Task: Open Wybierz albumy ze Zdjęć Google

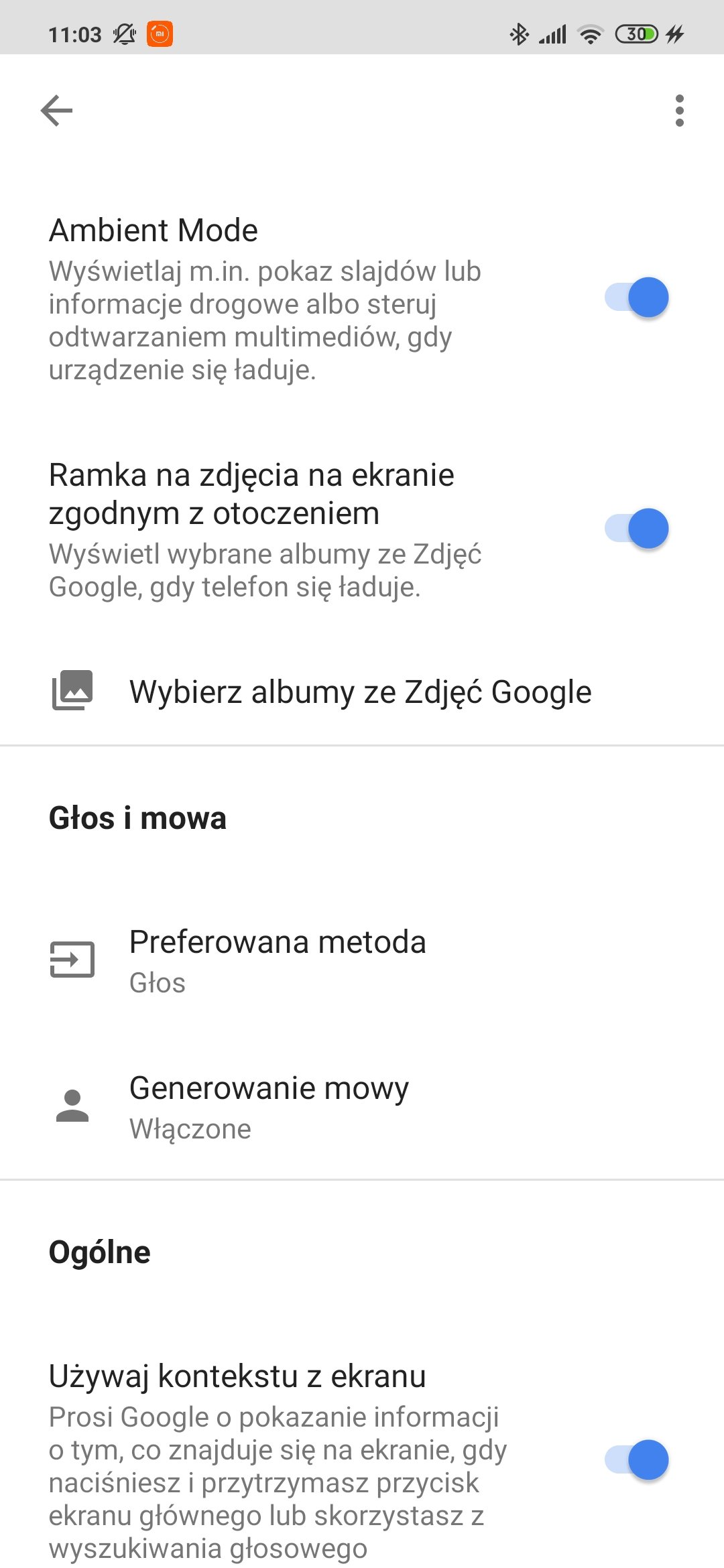Action: [x=362, y=692]
